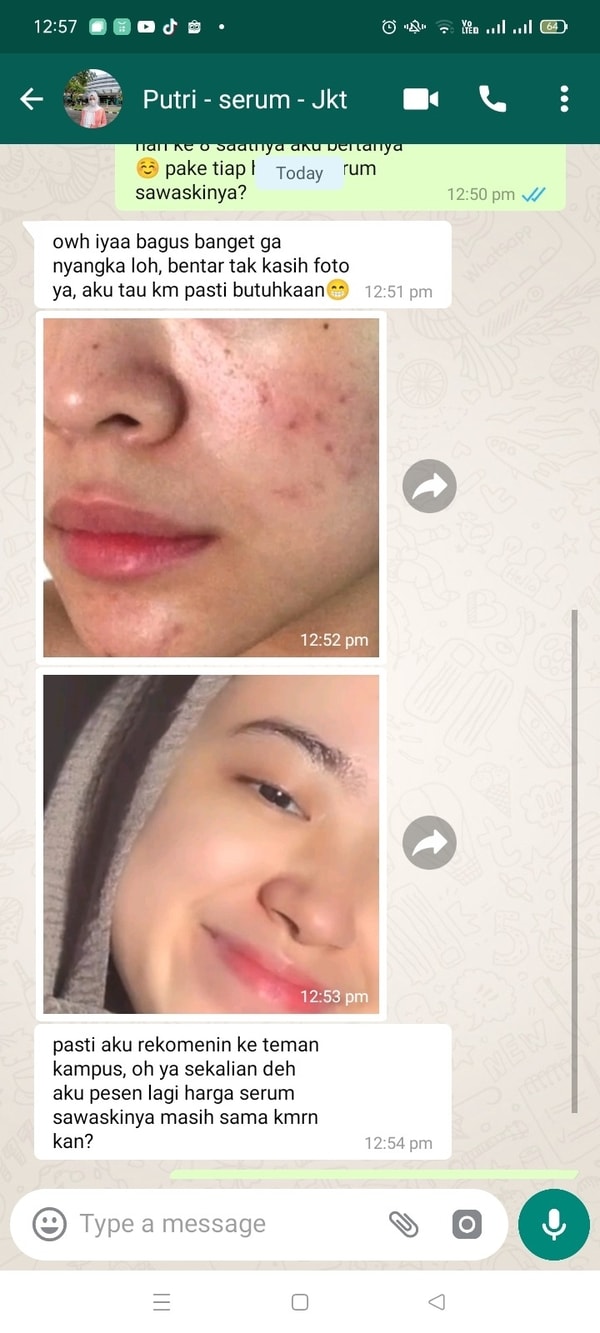This screenshot has height=1333, width=600.
Task: Start a voice call with Putri
Action: [492, 99]
